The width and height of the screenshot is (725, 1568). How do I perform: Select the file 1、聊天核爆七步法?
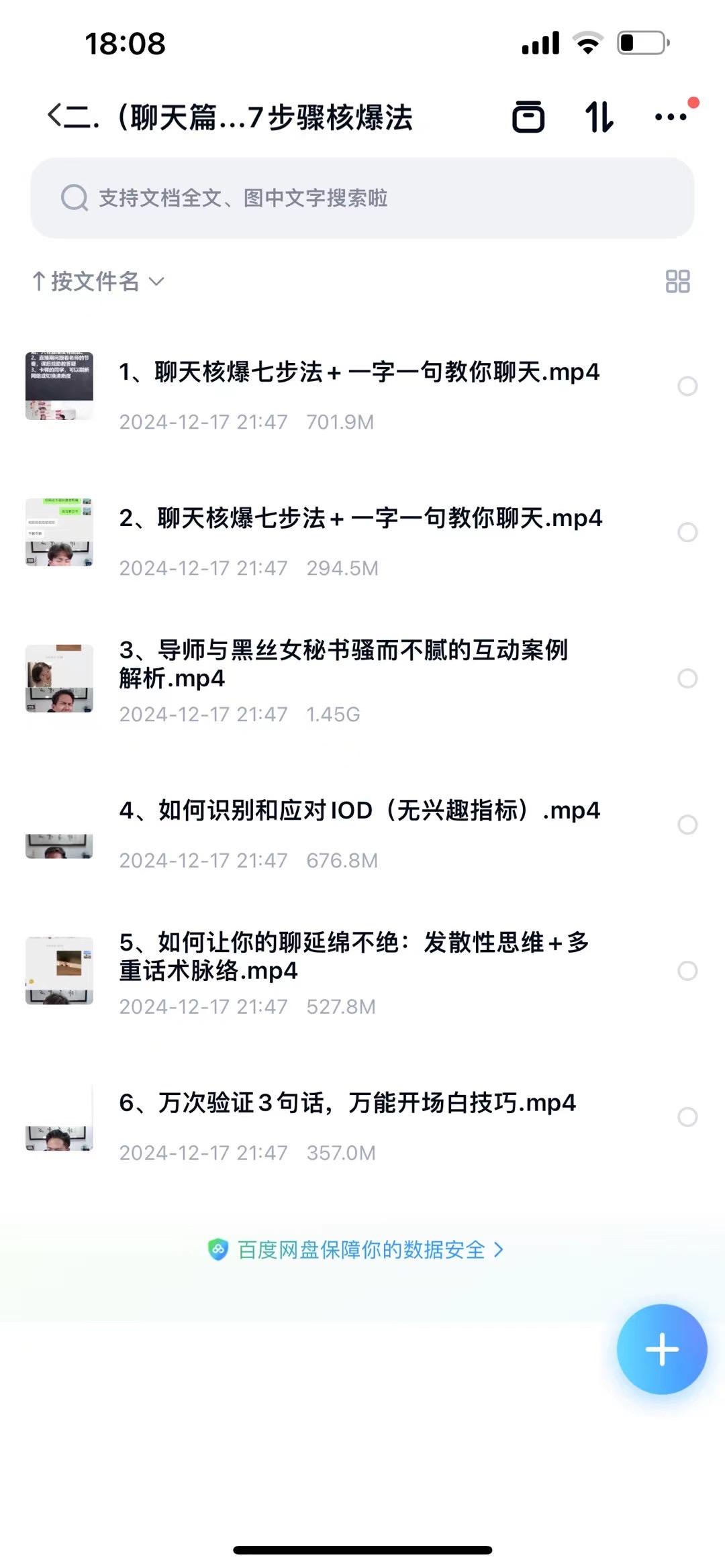click(687, 386)
